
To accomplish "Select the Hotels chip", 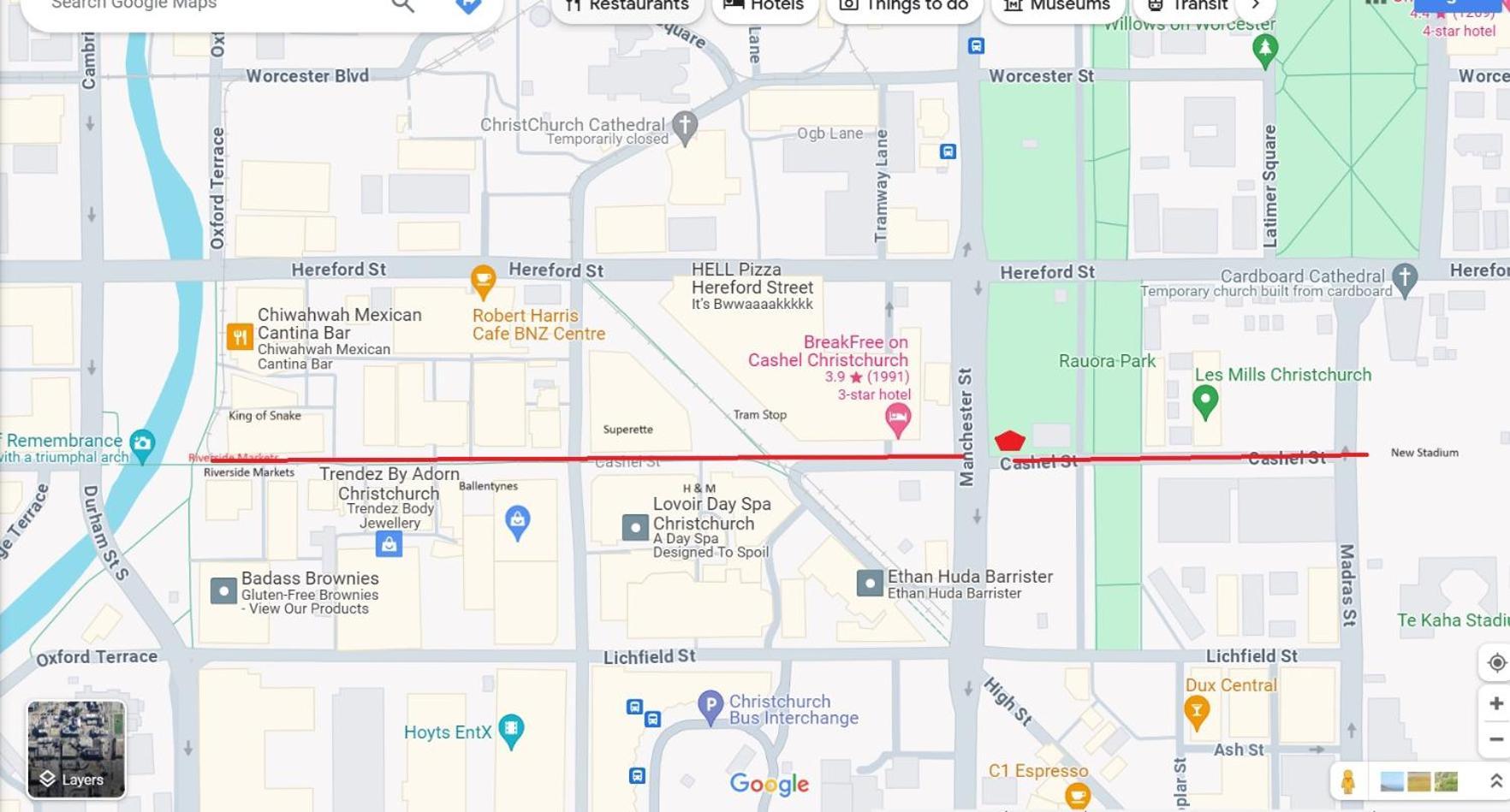I will click(x=764, y=6).
